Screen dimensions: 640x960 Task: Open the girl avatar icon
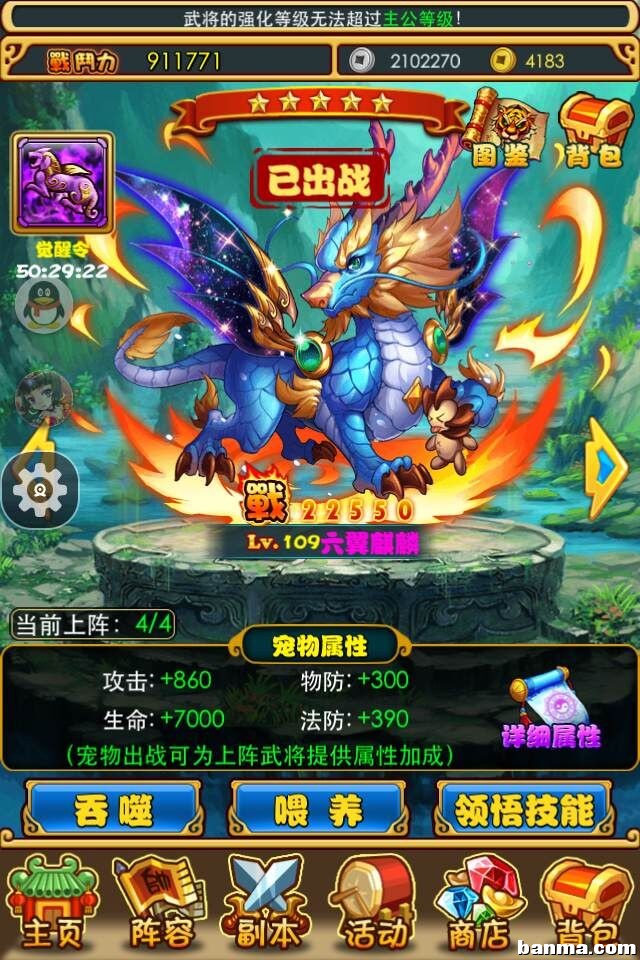click(43, 396)
